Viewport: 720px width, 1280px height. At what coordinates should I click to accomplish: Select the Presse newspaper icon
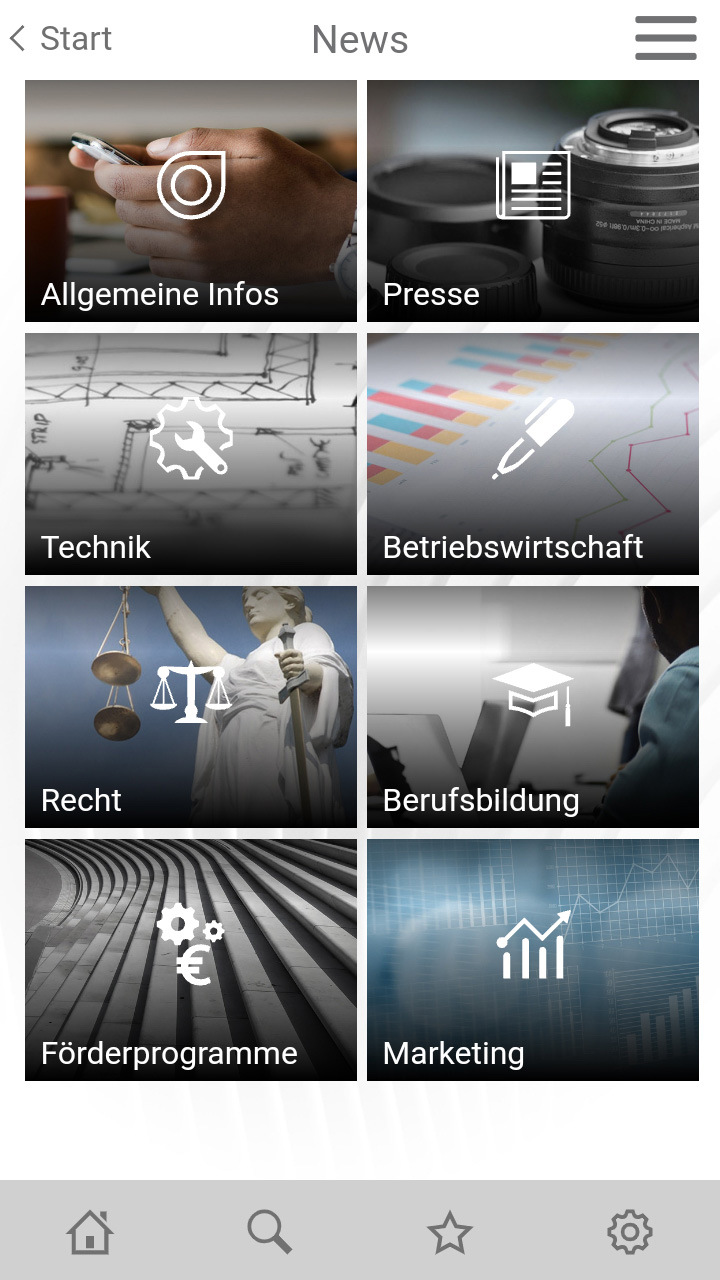(x=535, y=183)
